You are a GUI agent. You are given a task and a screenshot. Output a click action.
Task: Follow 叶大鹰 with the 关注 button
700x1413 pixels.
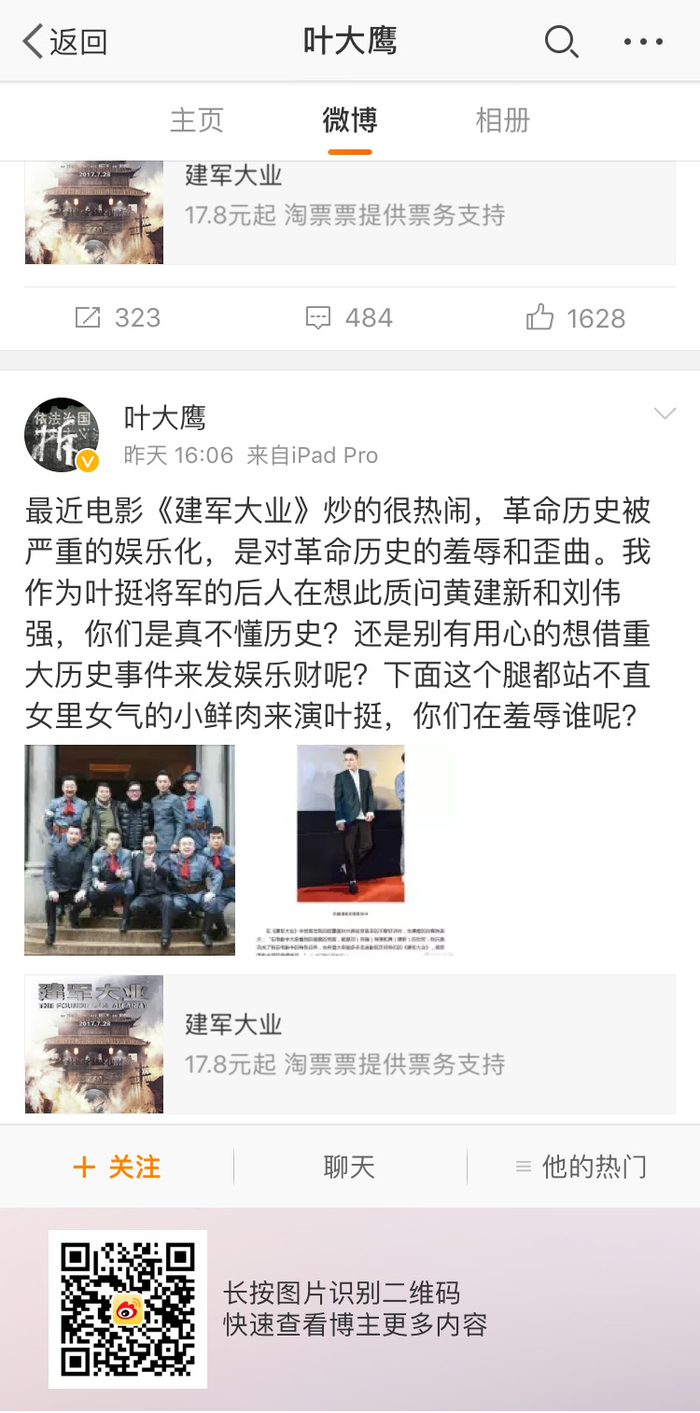[x=117, y=1166]
